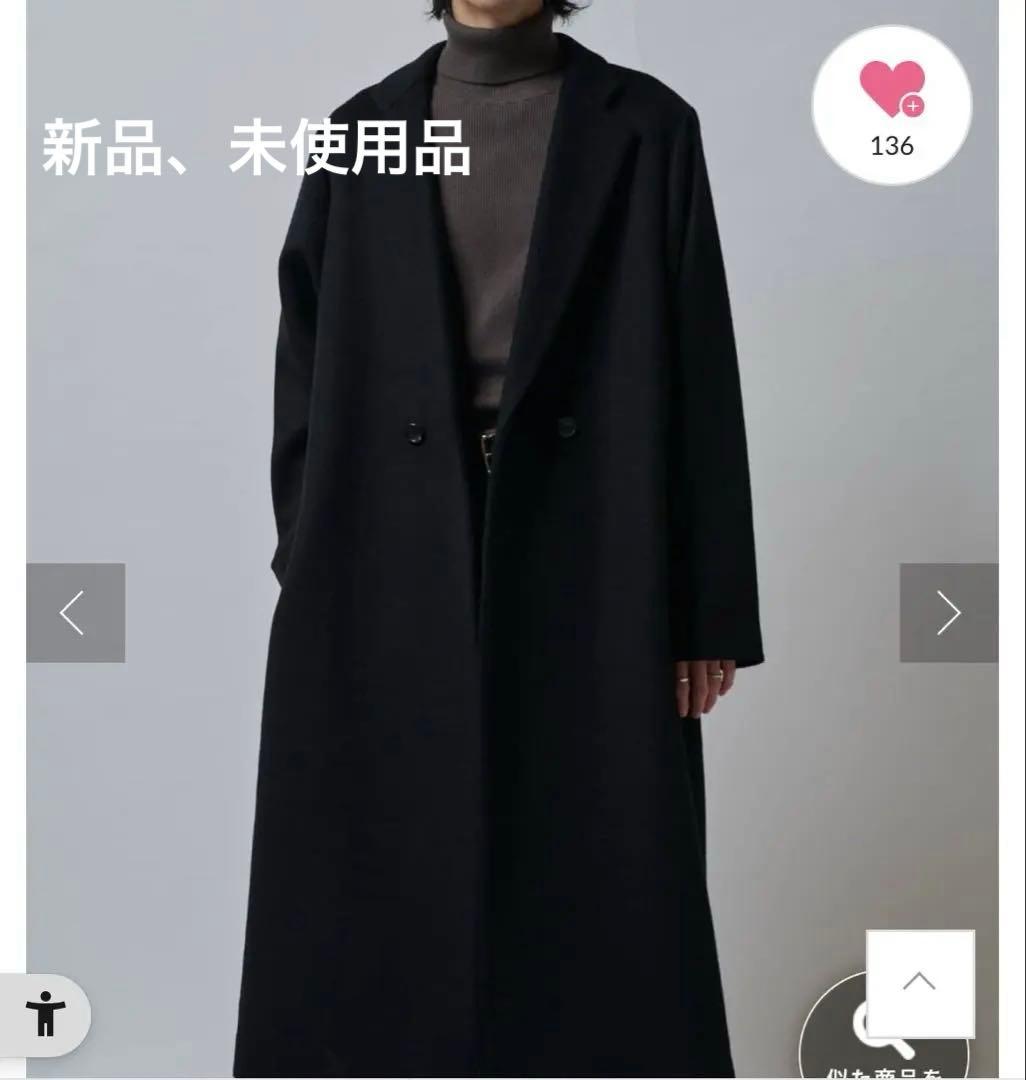Show the next product image
Viewport: 1026px width, 1080px height.
tap(948, 613)
